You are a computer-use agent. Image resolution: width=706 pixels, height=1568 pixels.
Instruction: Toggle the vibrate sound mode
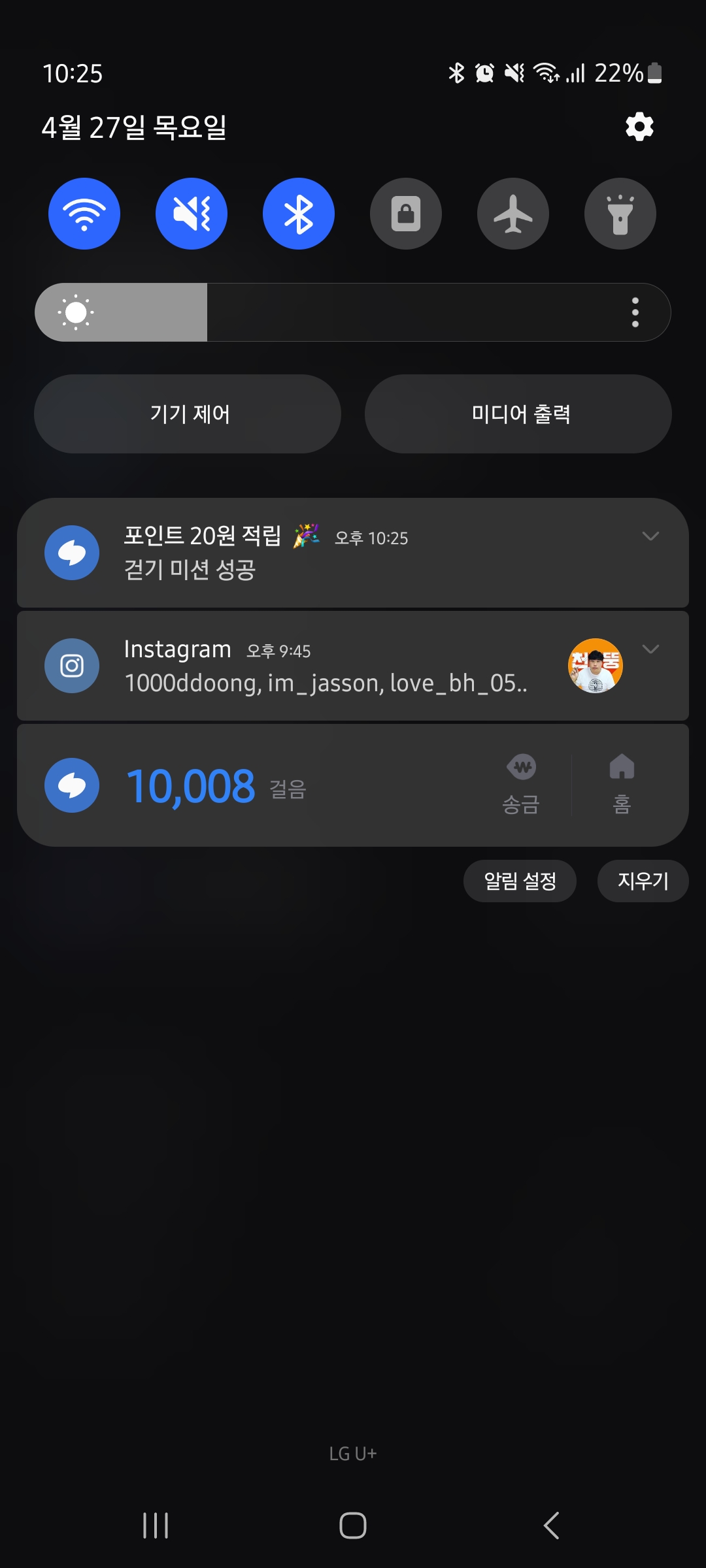coord(192,214)
